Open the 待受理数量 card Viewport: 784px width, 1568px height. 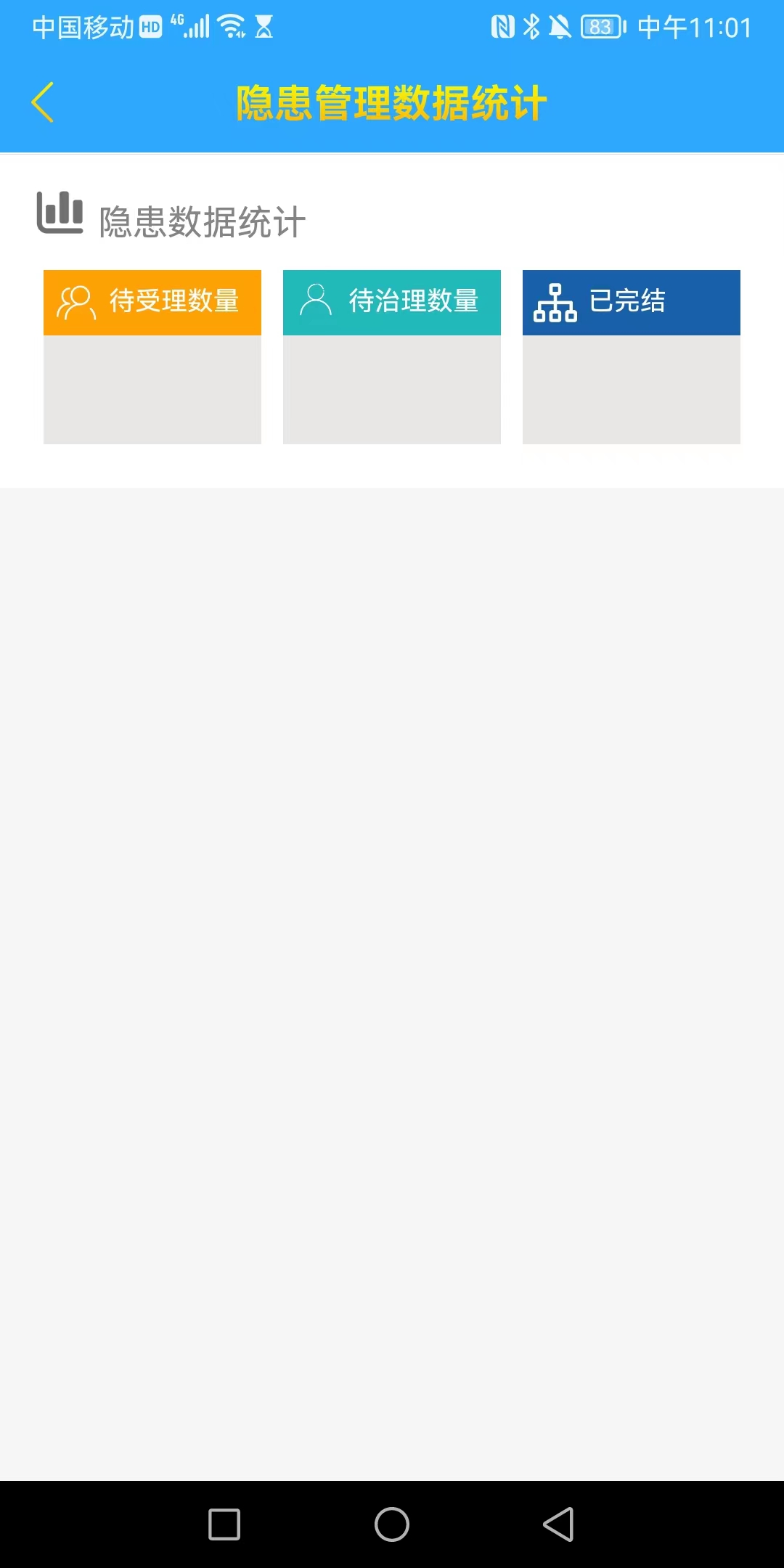click(x=152, y=356)
